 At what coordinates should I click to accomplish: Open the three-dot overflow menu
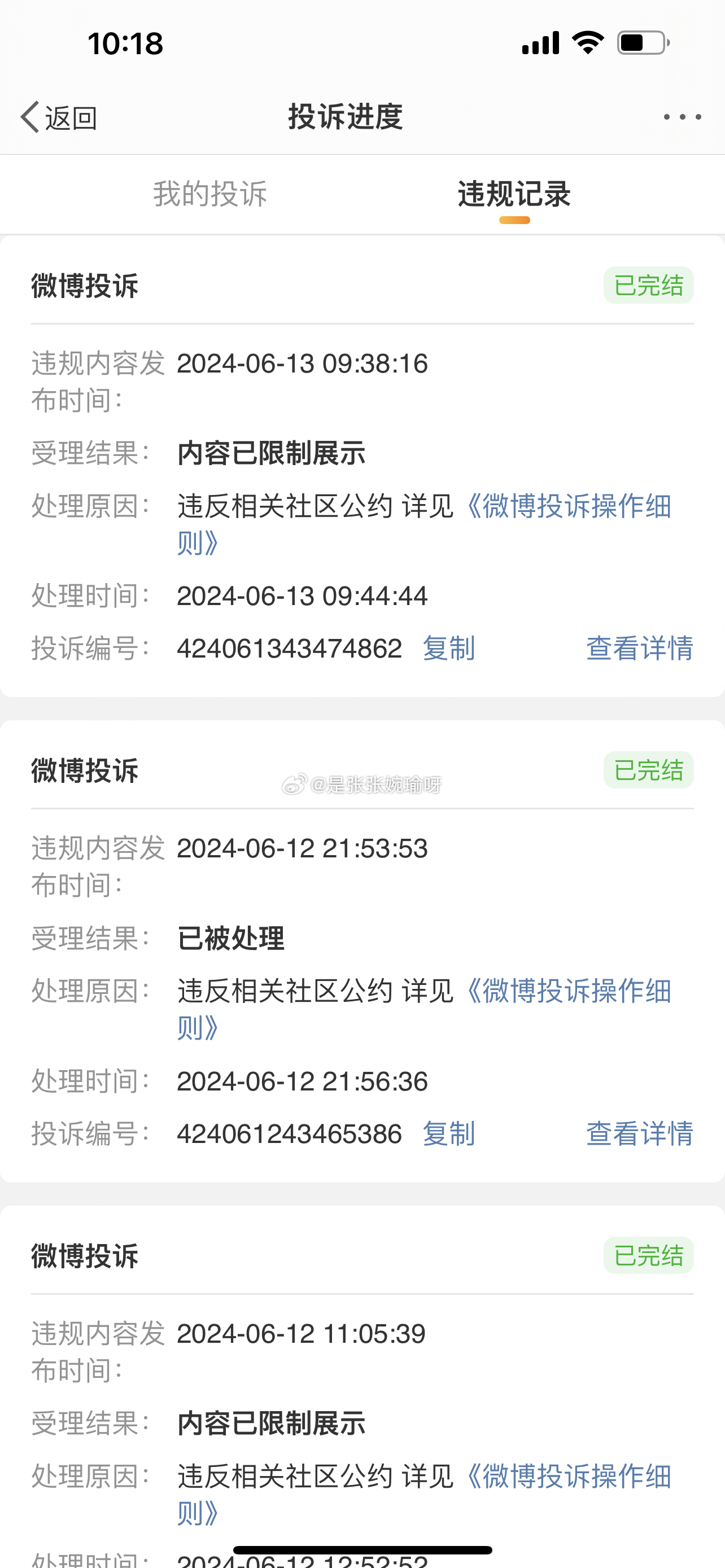(682, 117)
